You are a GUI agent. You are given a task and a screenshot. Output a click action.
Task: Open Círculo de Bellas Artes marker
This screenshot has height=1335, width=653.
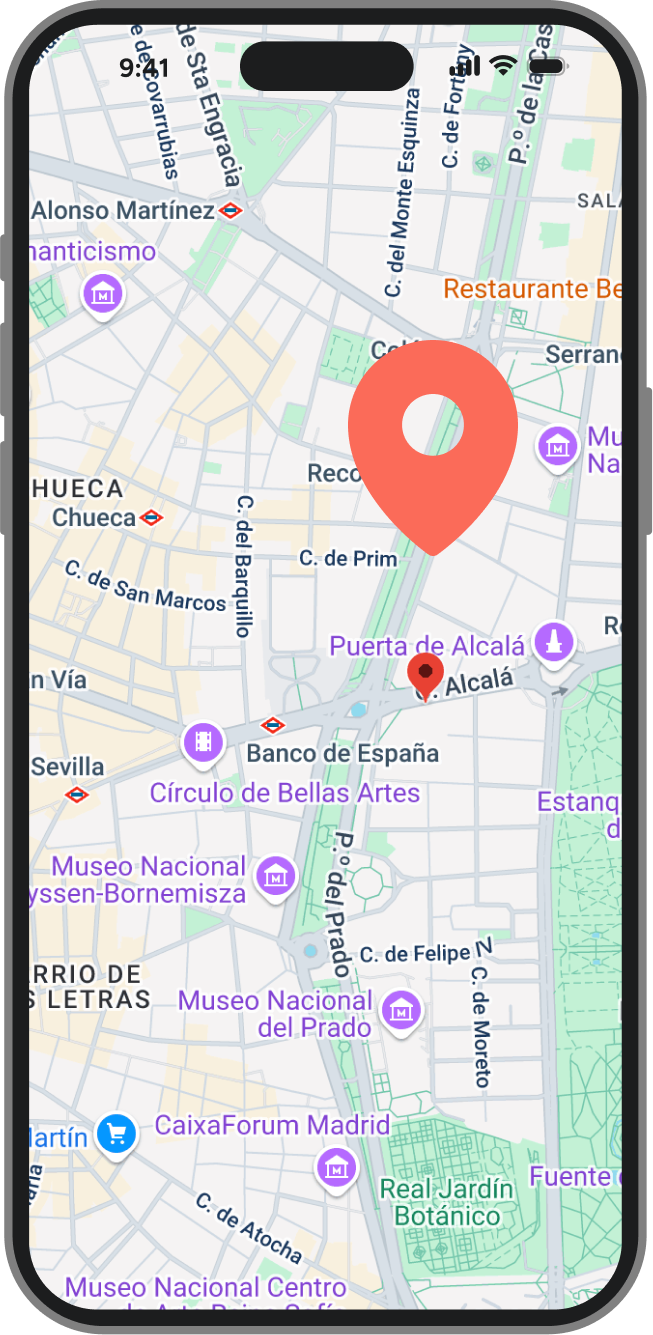pyautogui.click(x=204, y=742)
